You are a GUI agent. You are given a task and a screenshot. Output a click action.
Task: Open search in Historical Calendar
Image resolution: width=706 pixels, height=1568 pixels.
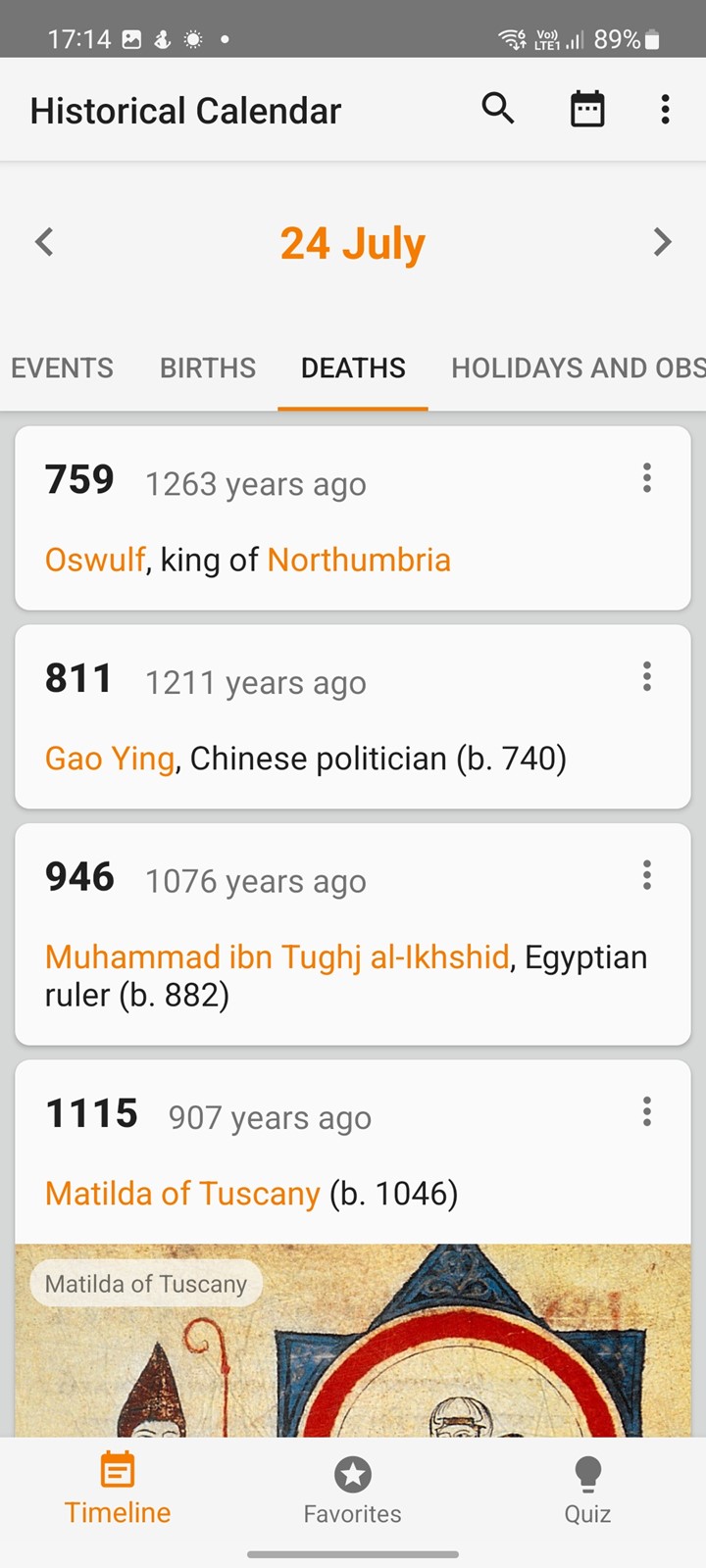498,109
